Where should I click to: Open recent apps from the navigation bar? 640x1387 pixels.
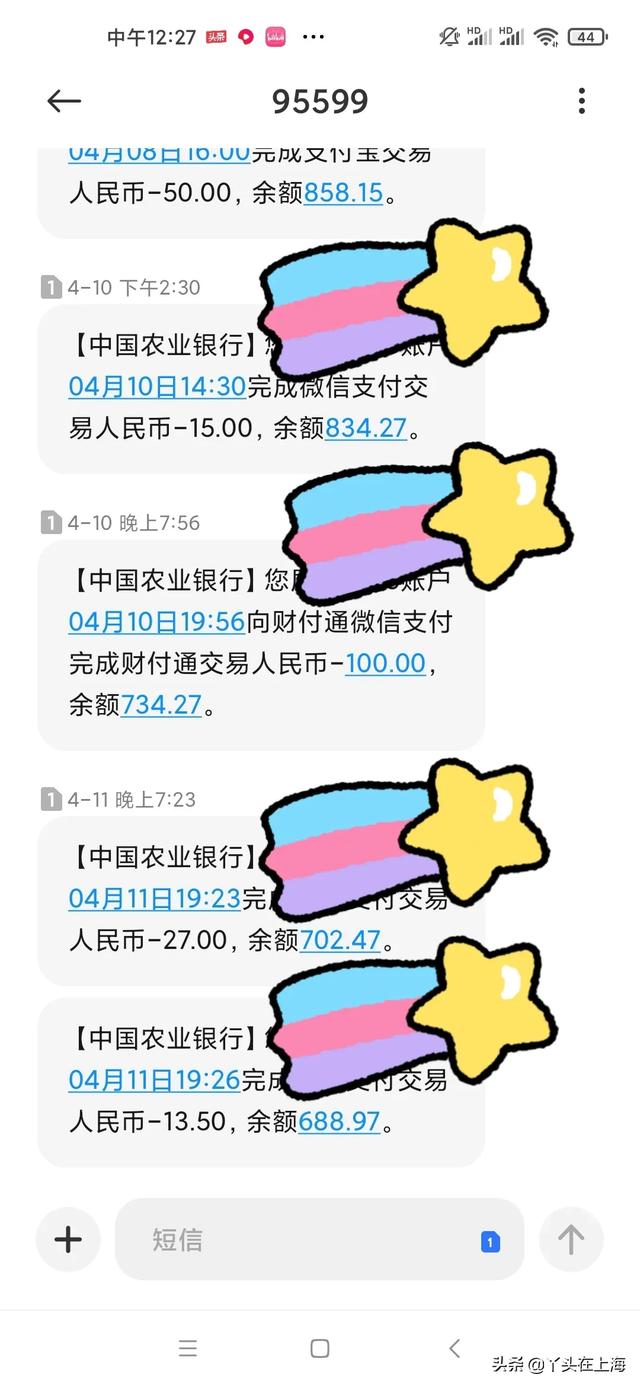tap(188, 1348)
